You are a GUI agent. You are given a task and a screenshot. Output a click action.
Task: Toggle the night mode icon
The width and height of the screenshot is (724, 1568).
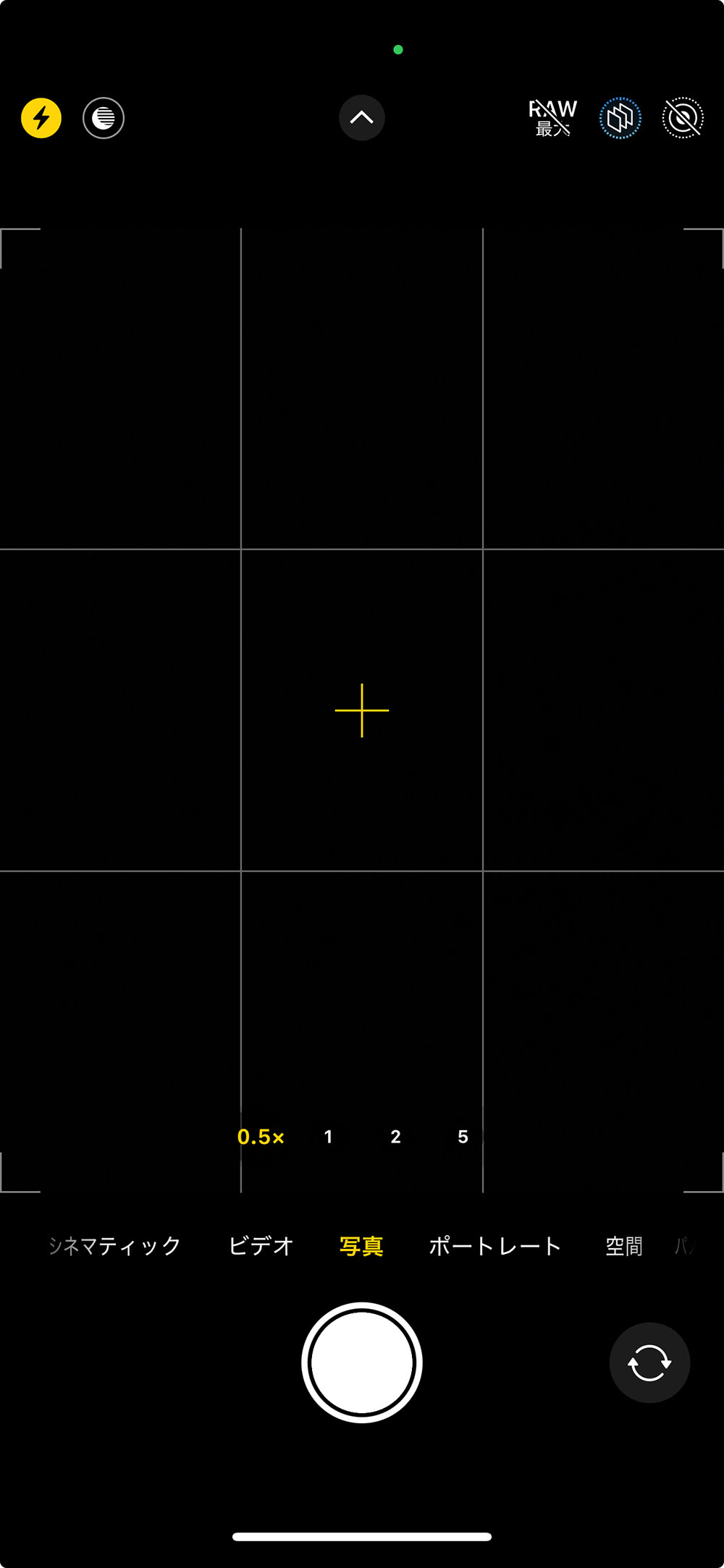coord(104,118)
